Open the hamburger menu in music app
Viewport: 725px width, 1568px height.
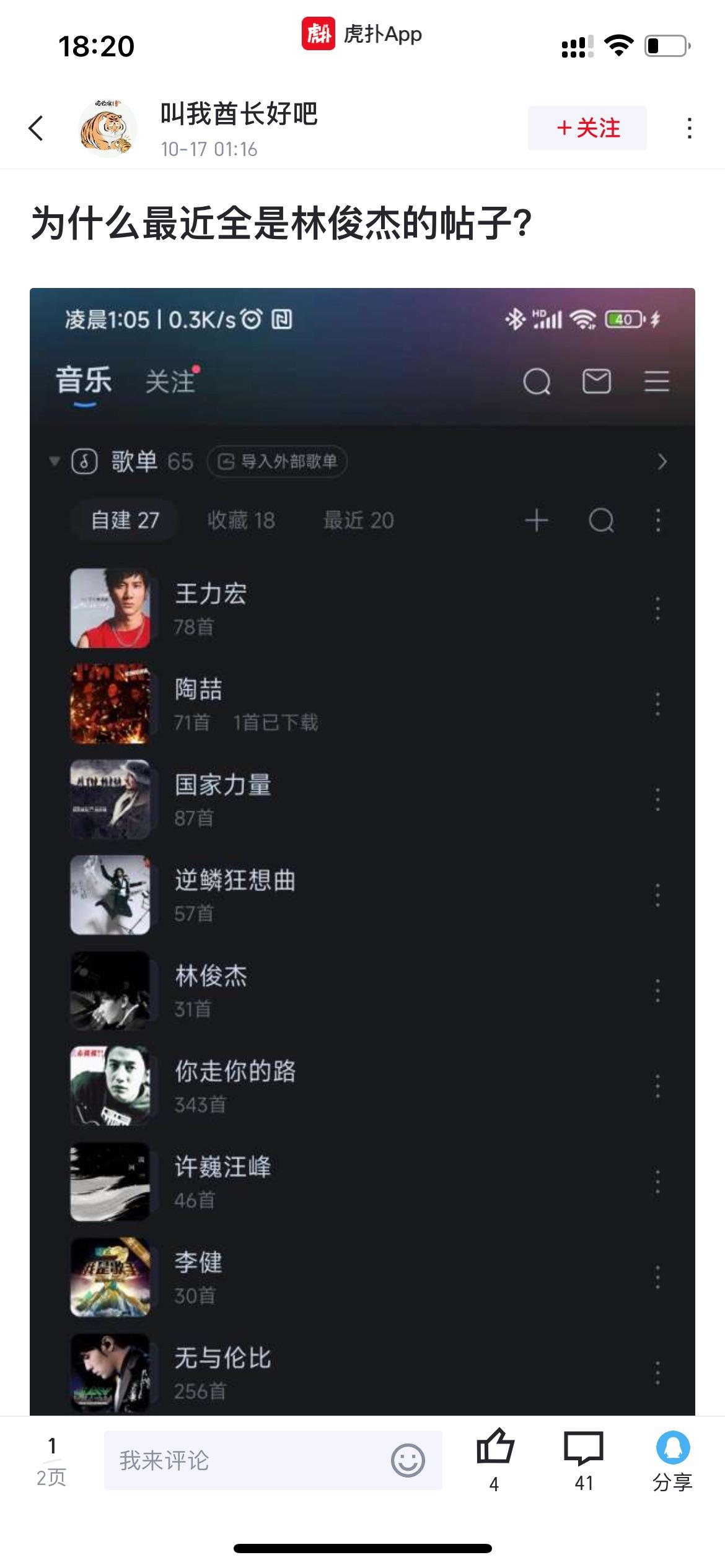tap(656, 381)
